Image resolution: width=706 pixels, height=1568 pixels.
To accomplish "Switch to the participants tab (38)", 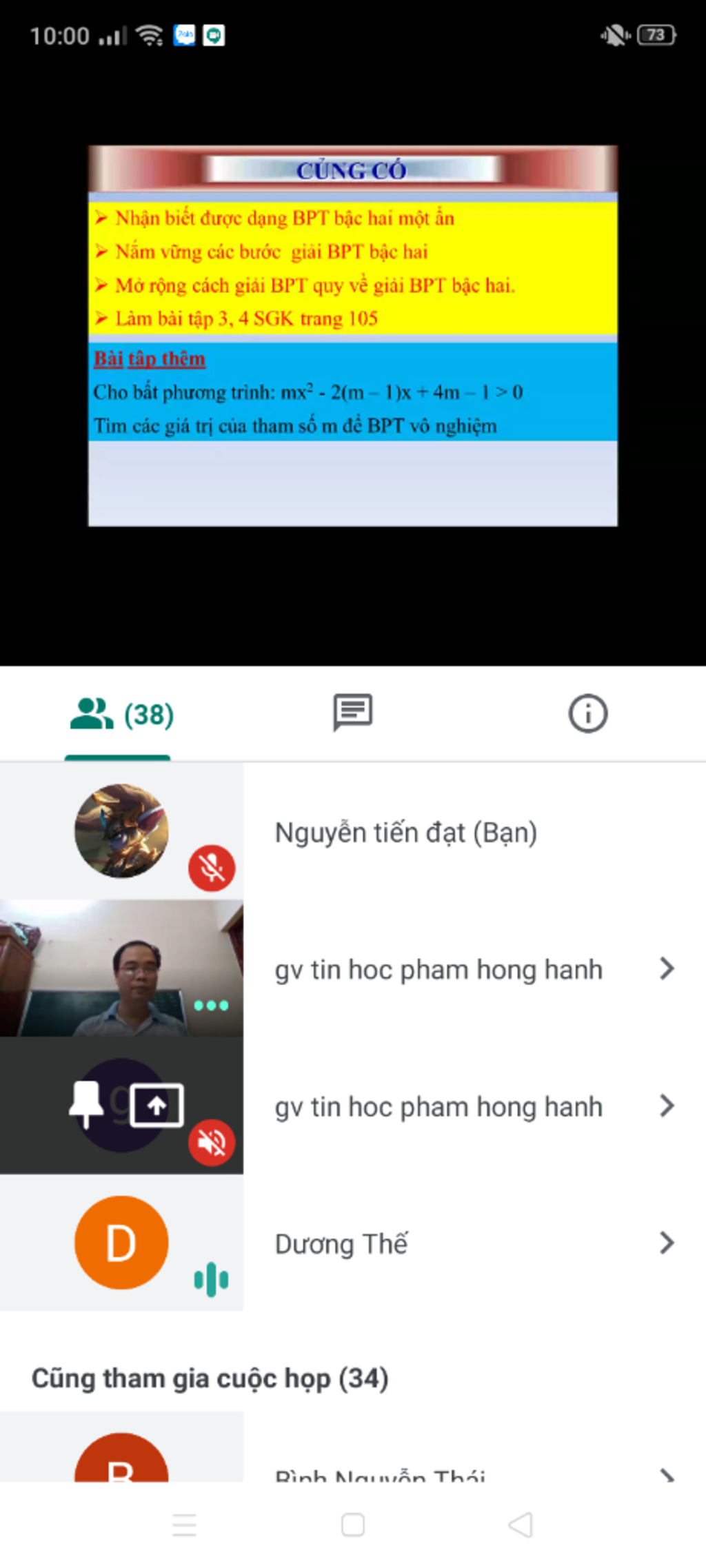I will [x=121, y=715].
